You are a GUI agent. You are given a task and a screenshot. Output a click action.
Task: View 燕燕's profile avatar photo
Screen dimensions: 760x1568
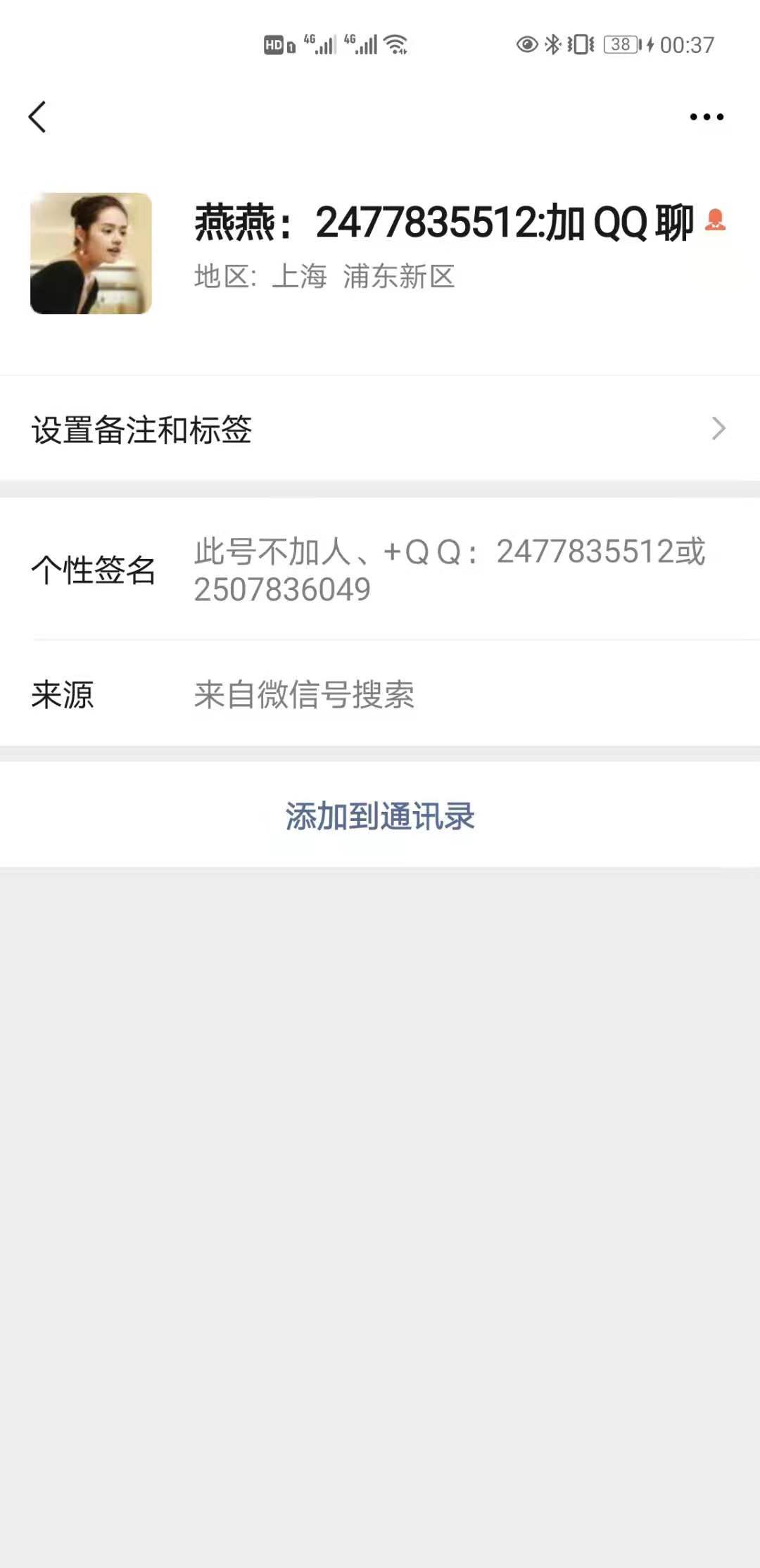click(90, 251)
